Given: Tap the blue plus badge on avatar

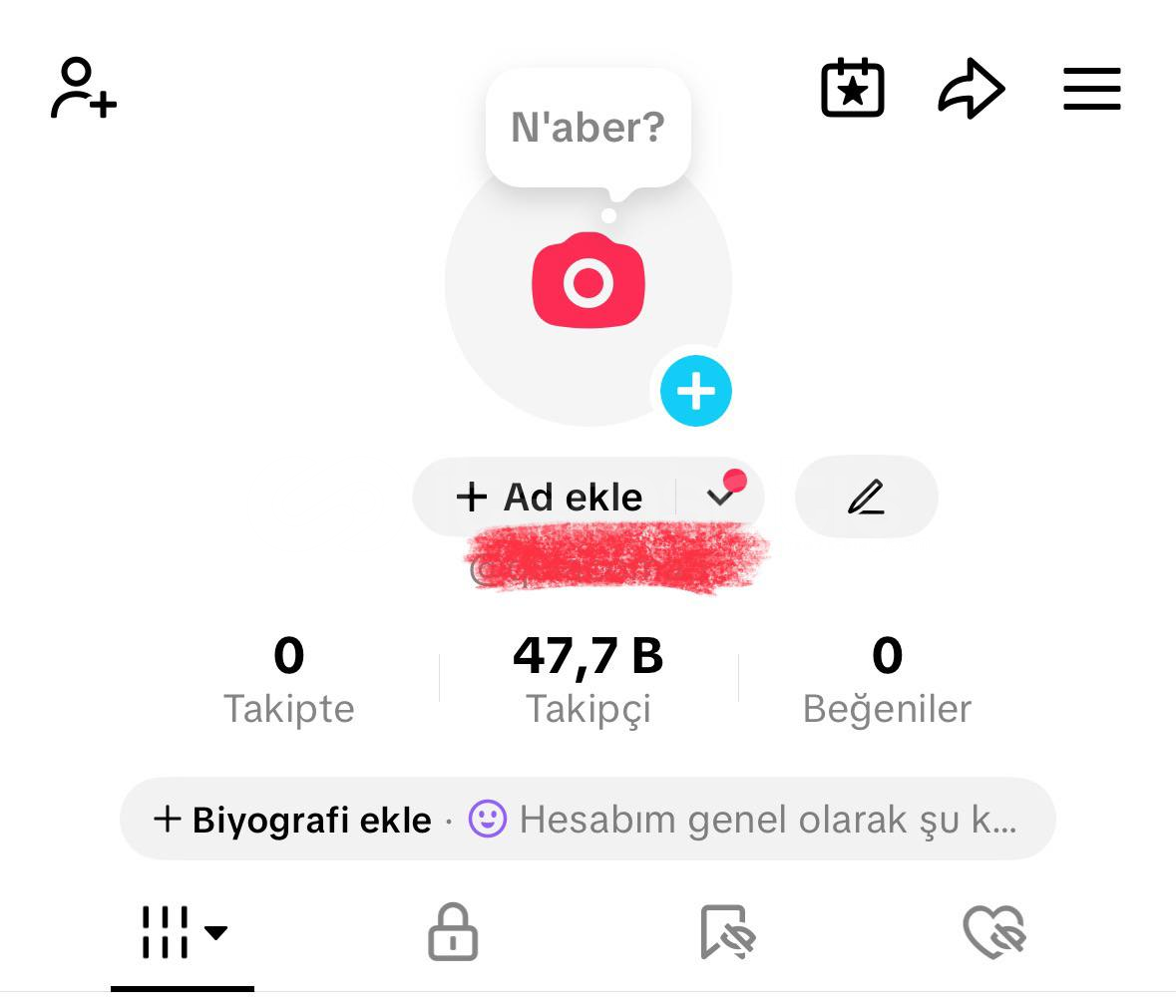Looking at the screenshot, I should pyautogui.click(x=695, y=391).
